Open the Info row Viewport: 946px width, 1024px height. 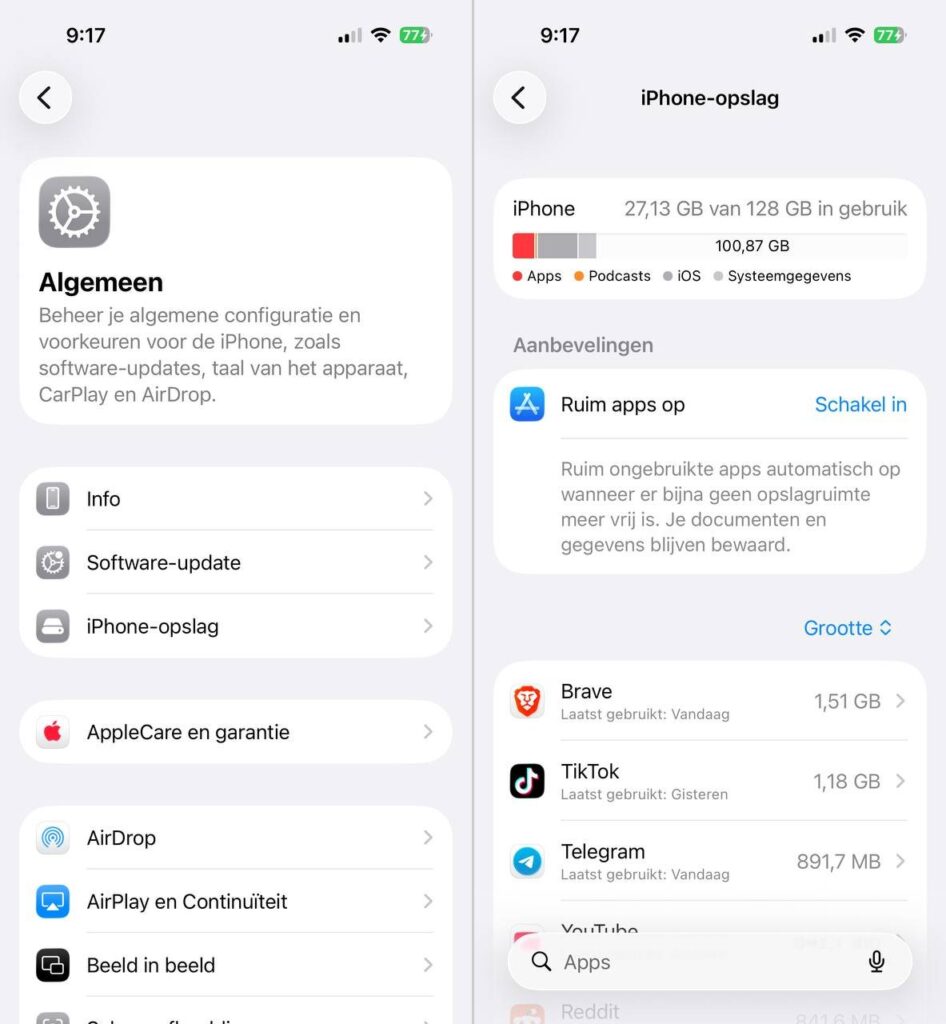[x=236, y=499]
